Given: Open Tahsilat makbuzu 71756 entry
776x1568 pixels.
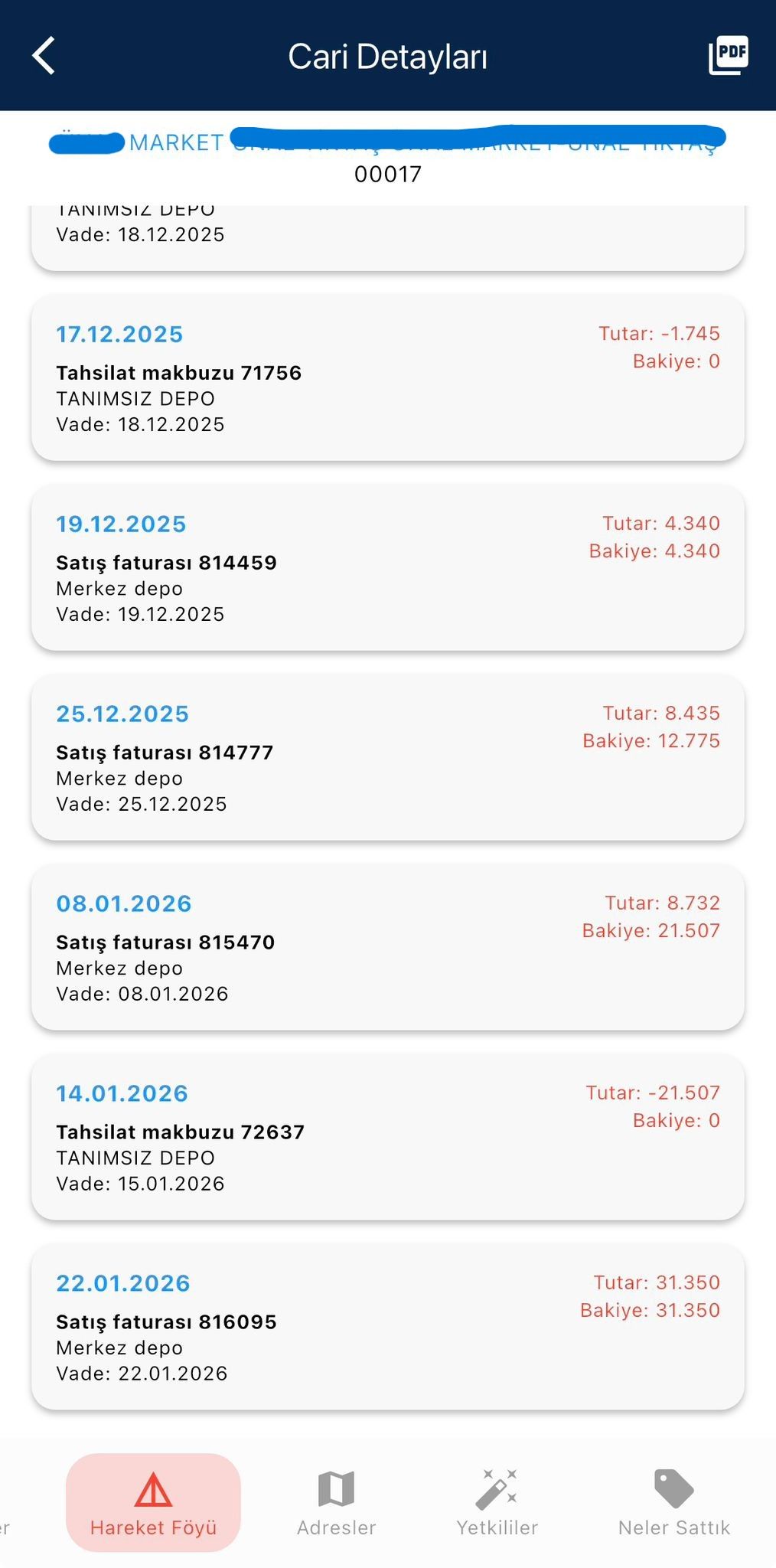Looking at the screenshot, I should [387, 378].
